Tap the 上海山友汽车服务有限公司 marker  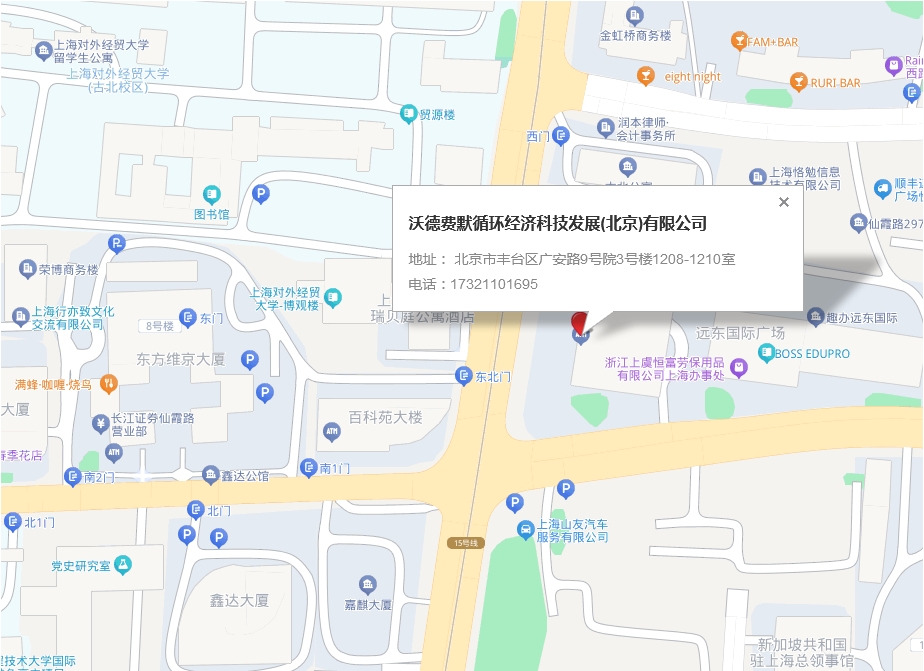tap(524, 529)
